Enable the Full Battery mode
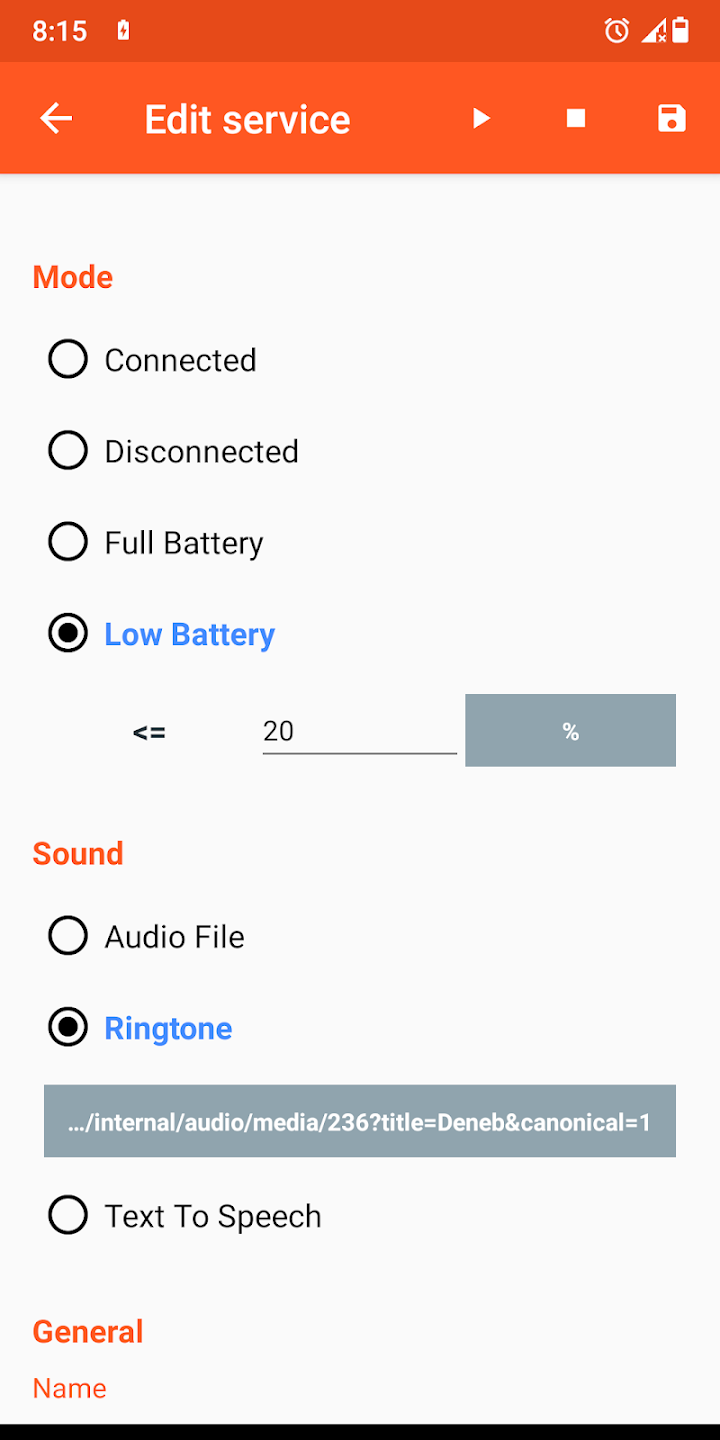 click(x=68, y=541)
